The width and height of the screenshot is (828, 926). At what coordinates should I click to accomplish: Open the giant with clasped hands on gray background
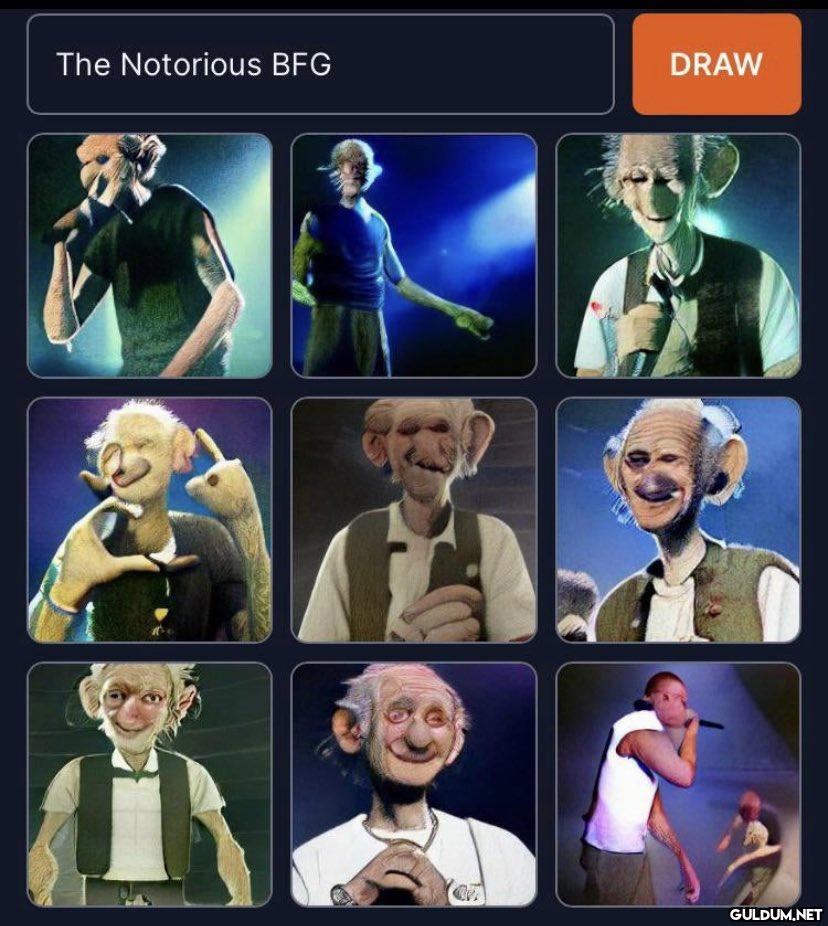tap(413, 520)
